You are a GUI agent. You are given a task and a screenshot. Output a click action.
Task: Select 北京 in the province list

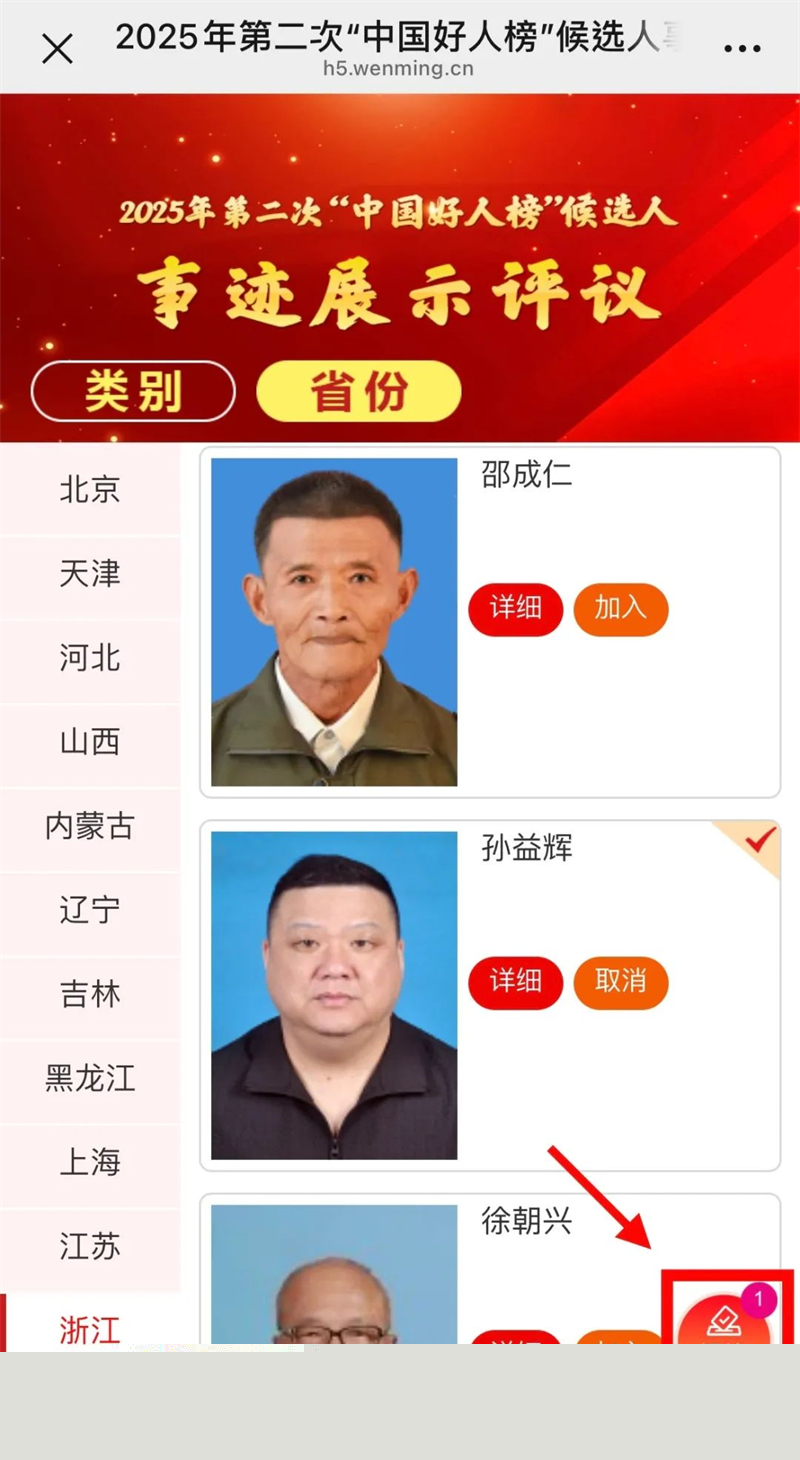pyautogui.click(x=90, y=489)
